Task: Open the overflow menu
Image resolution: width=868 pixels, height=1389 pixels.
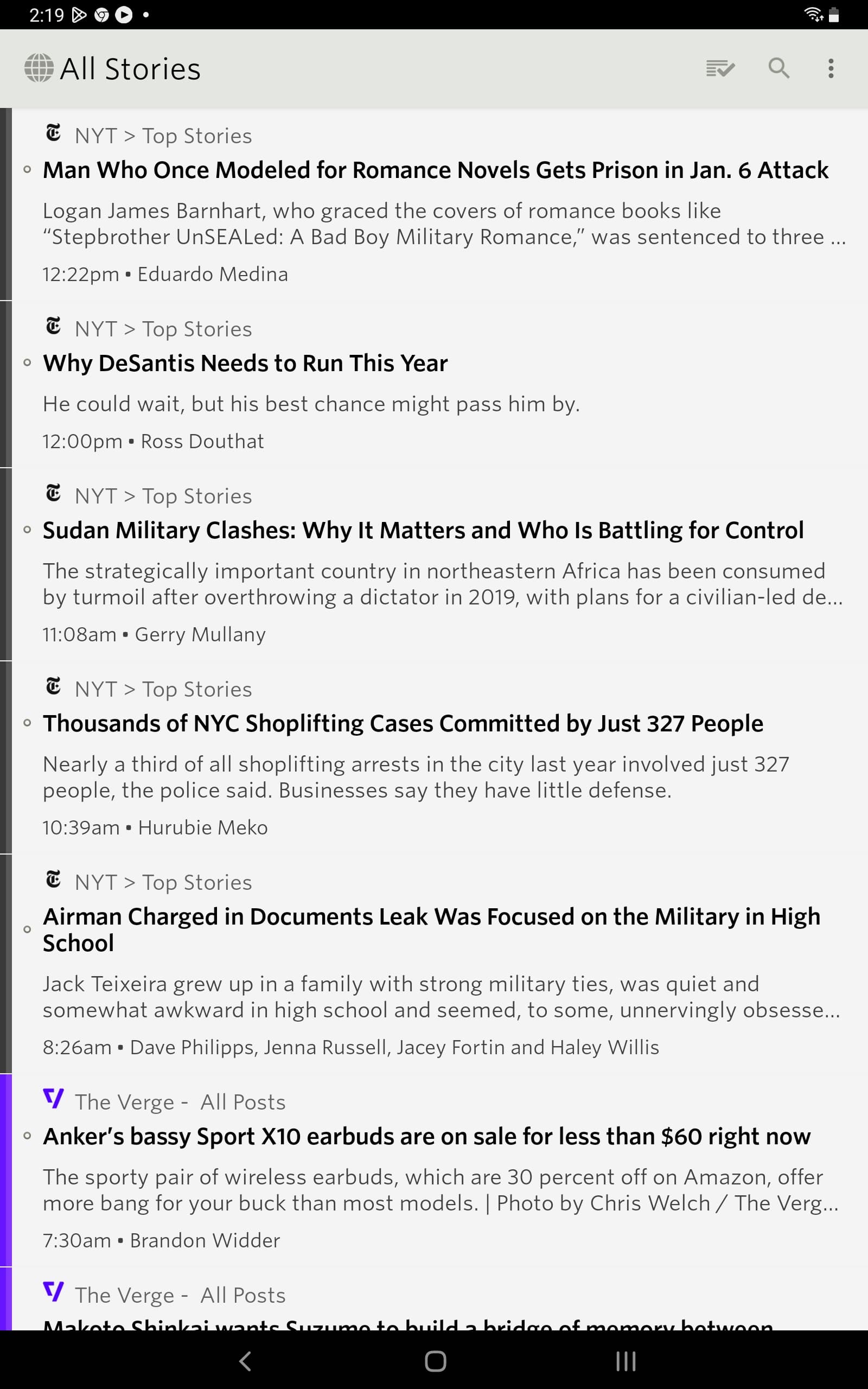Action: click(x=831, y=68)
